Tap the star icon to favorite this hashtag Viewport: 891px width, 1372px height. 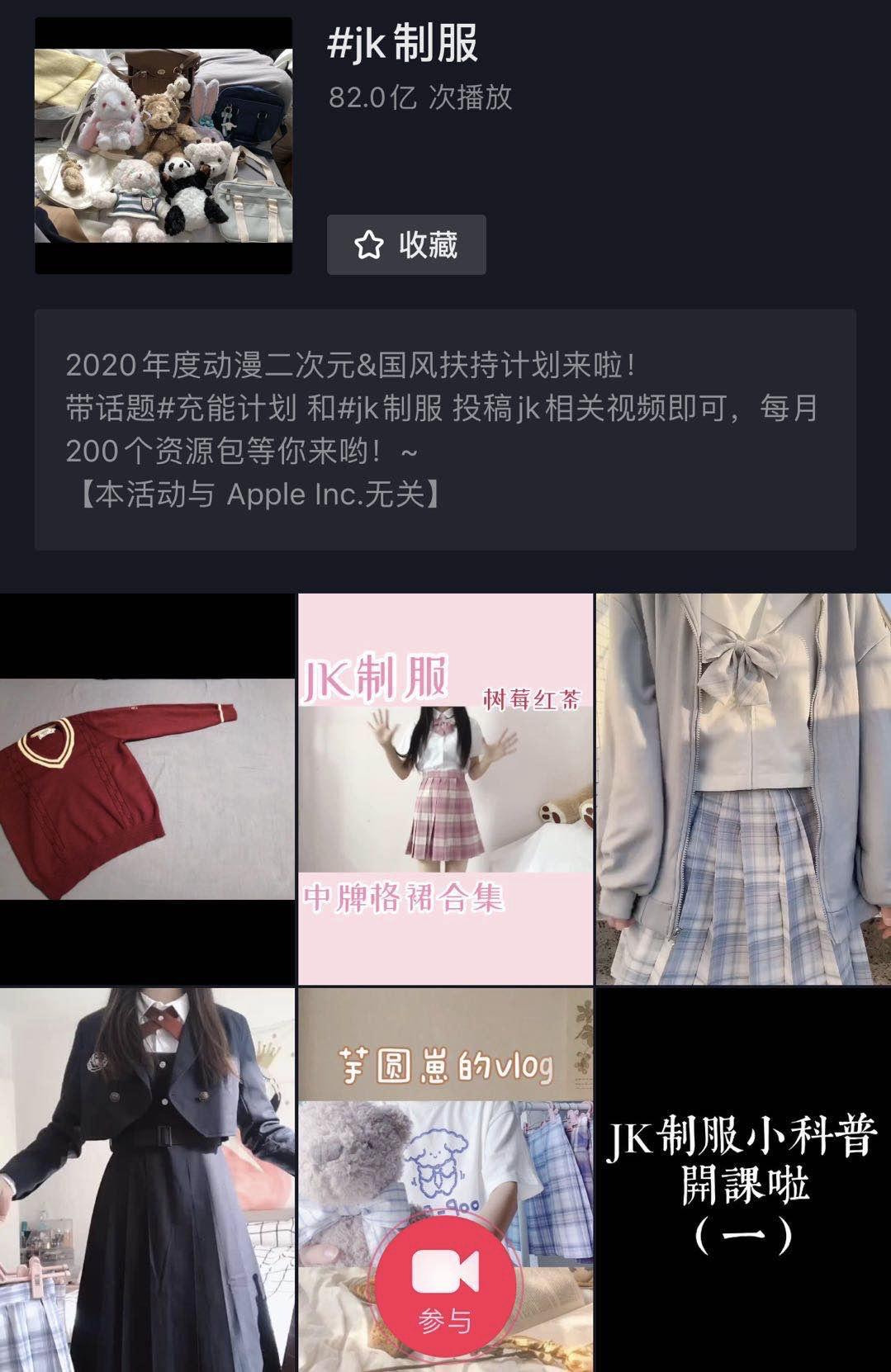[370, 244]
